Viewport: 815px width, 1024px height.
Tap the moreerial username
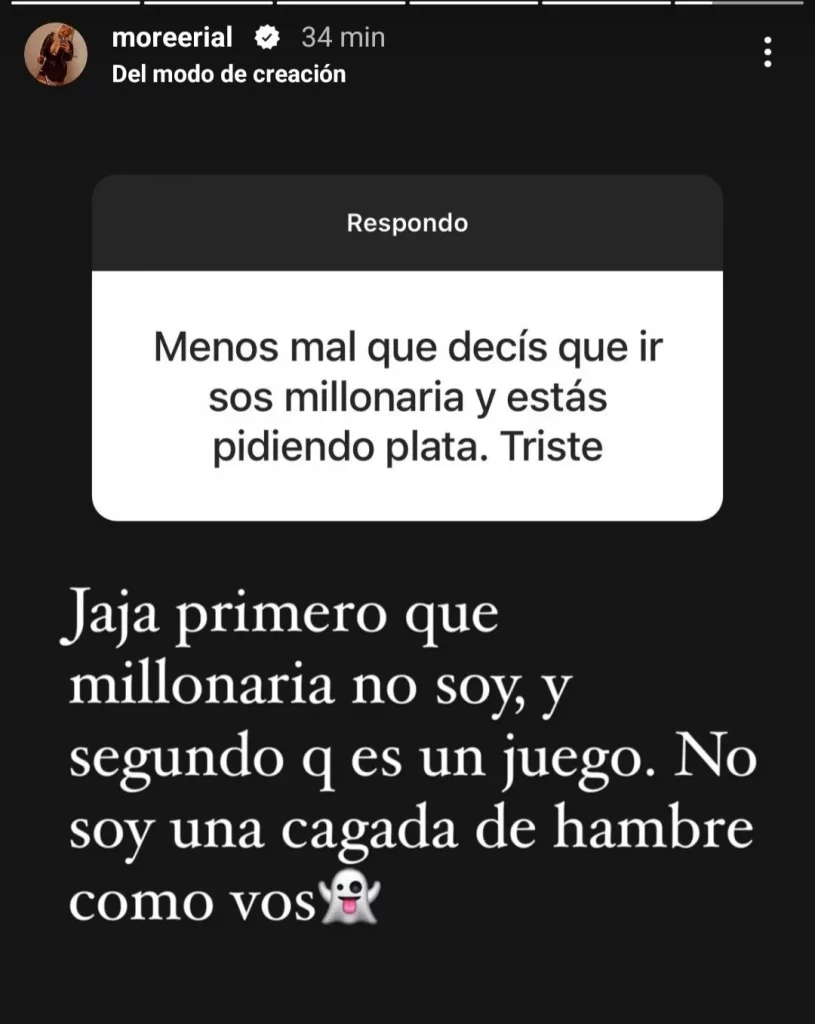click(174, 38)
